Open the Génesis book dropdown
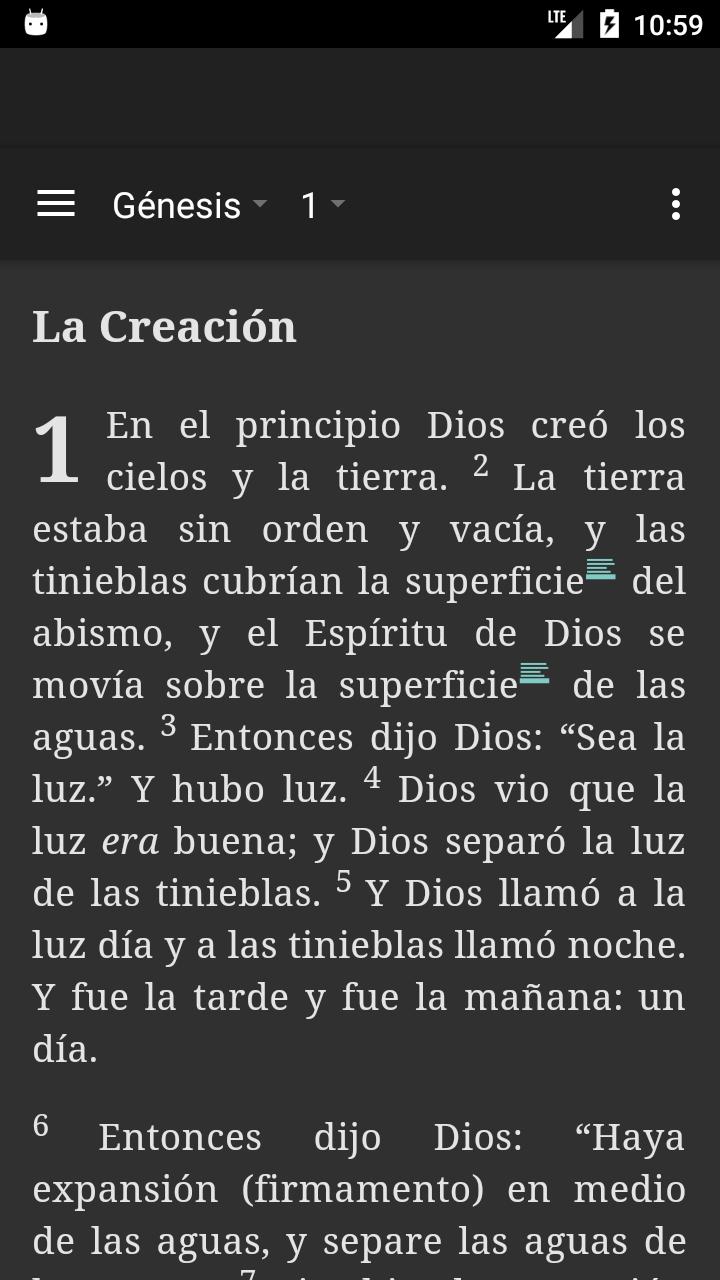Screen dimensions: 720x1280 point(190,205)
